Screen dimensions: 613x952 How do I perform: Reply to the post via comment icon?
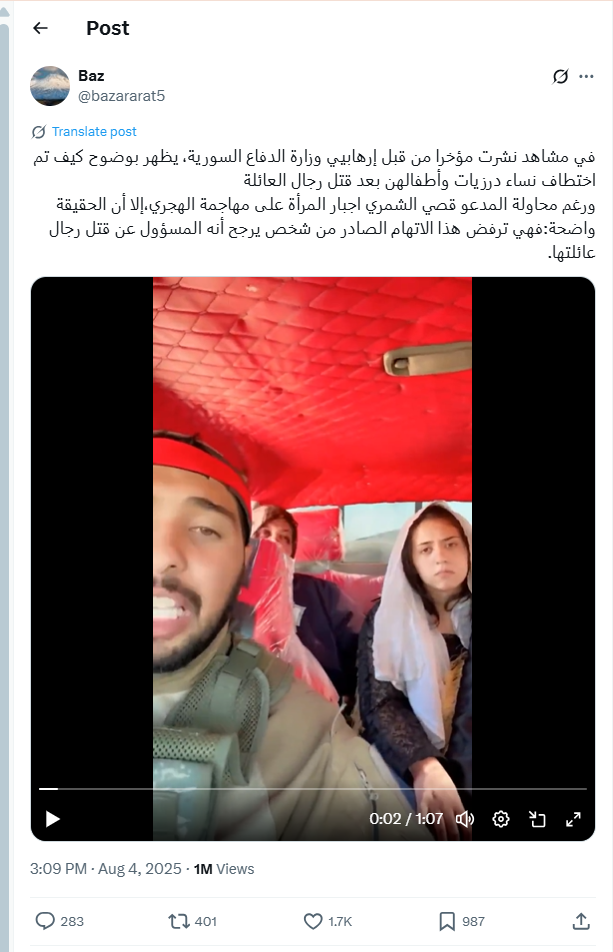(x=45, y=921)
